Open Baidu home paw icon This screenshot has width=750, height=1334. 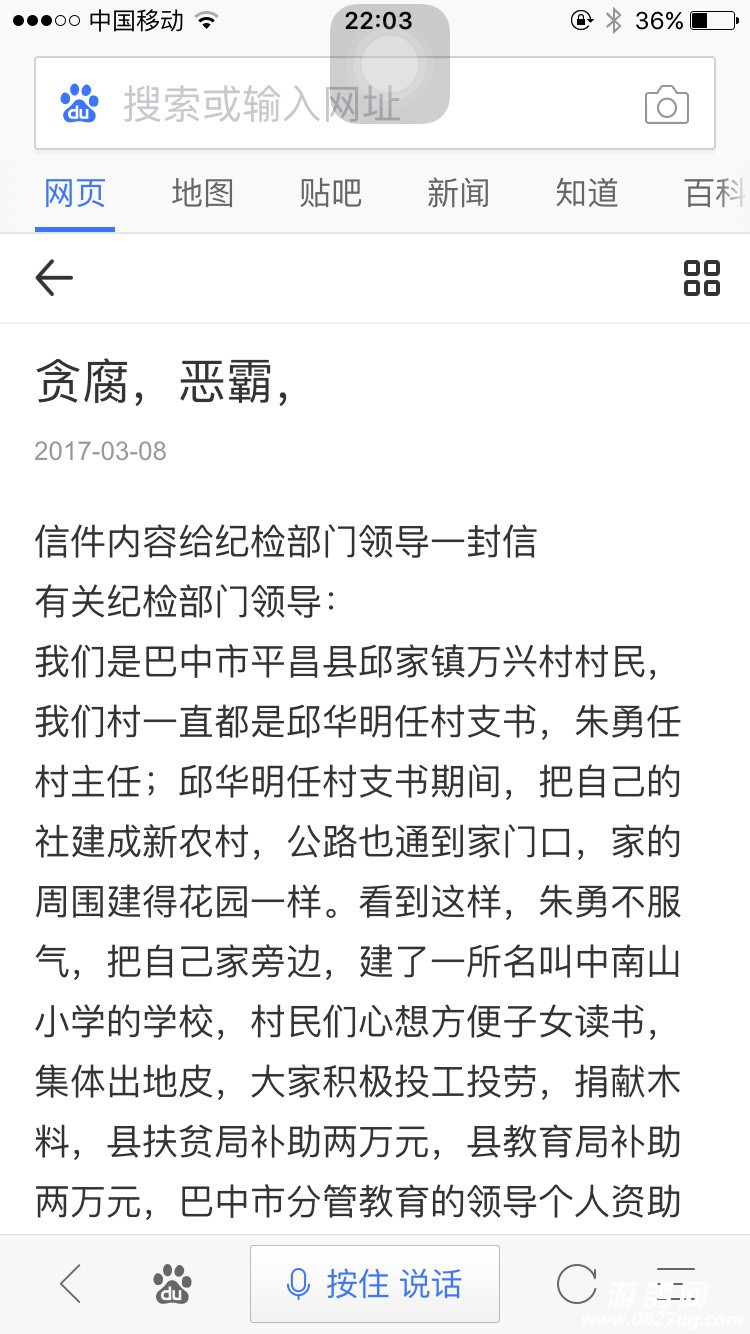[172, 1283]
